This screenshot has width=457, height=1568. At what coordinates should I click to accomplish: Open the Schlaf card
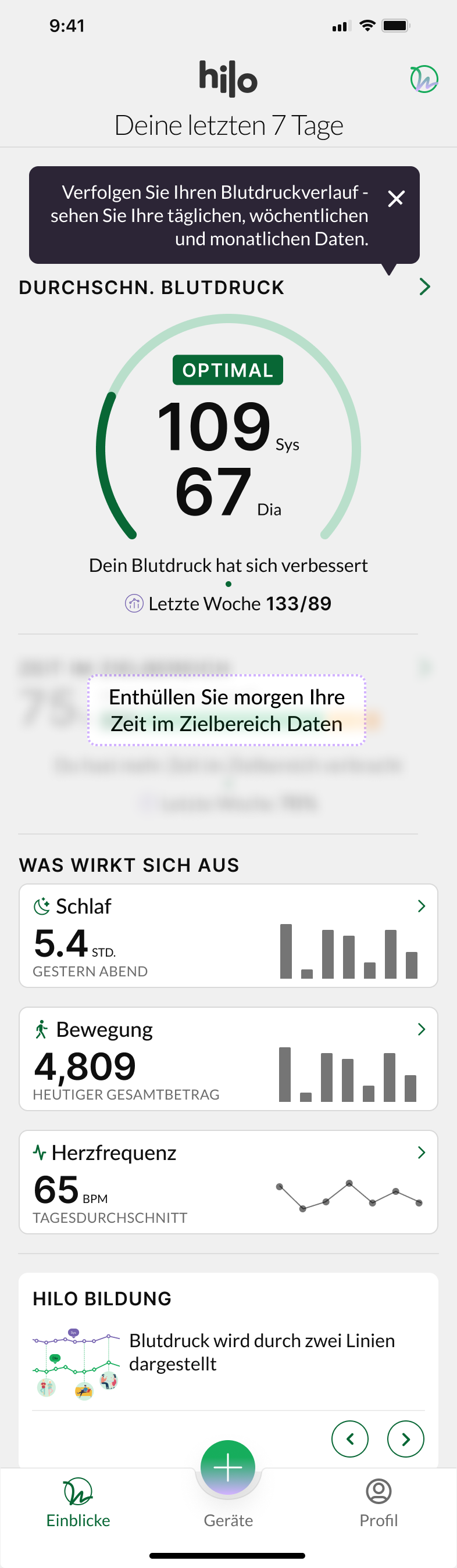(228, 936)
